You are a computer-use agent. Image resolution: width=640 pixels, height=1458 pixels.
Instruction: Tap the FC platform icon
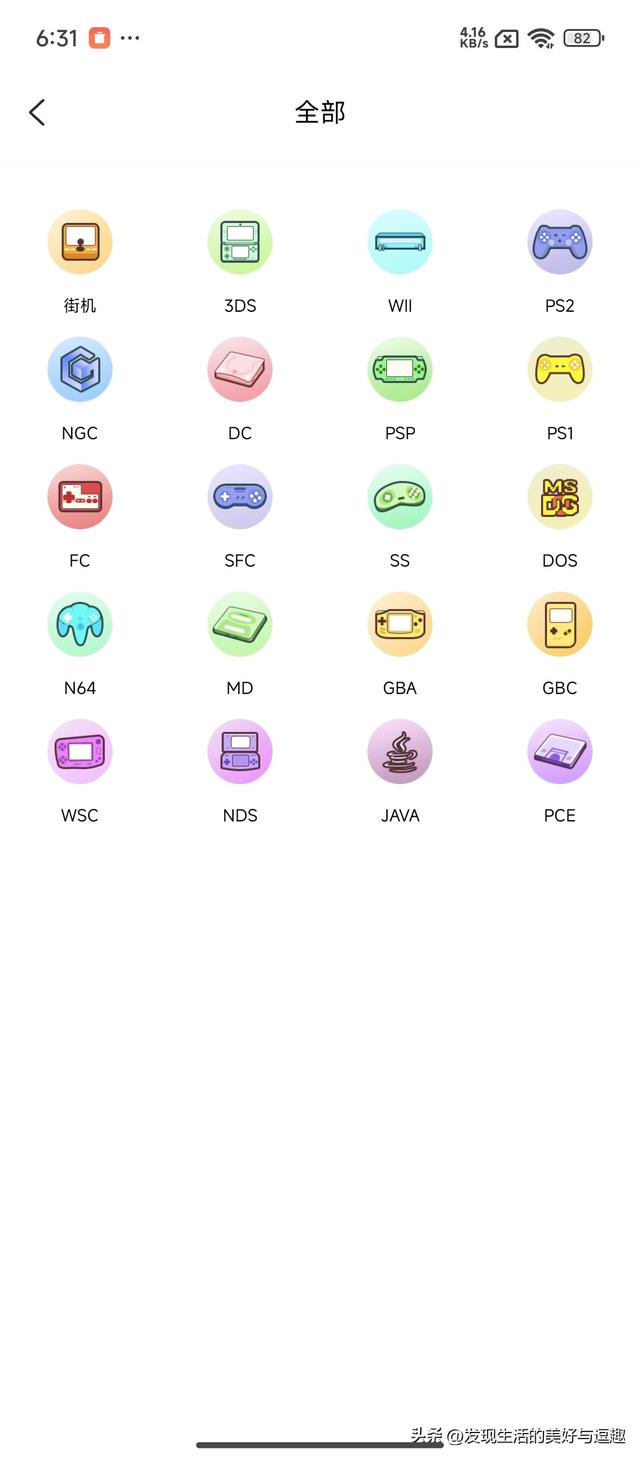pyautogui.click(x=80, y=497)
